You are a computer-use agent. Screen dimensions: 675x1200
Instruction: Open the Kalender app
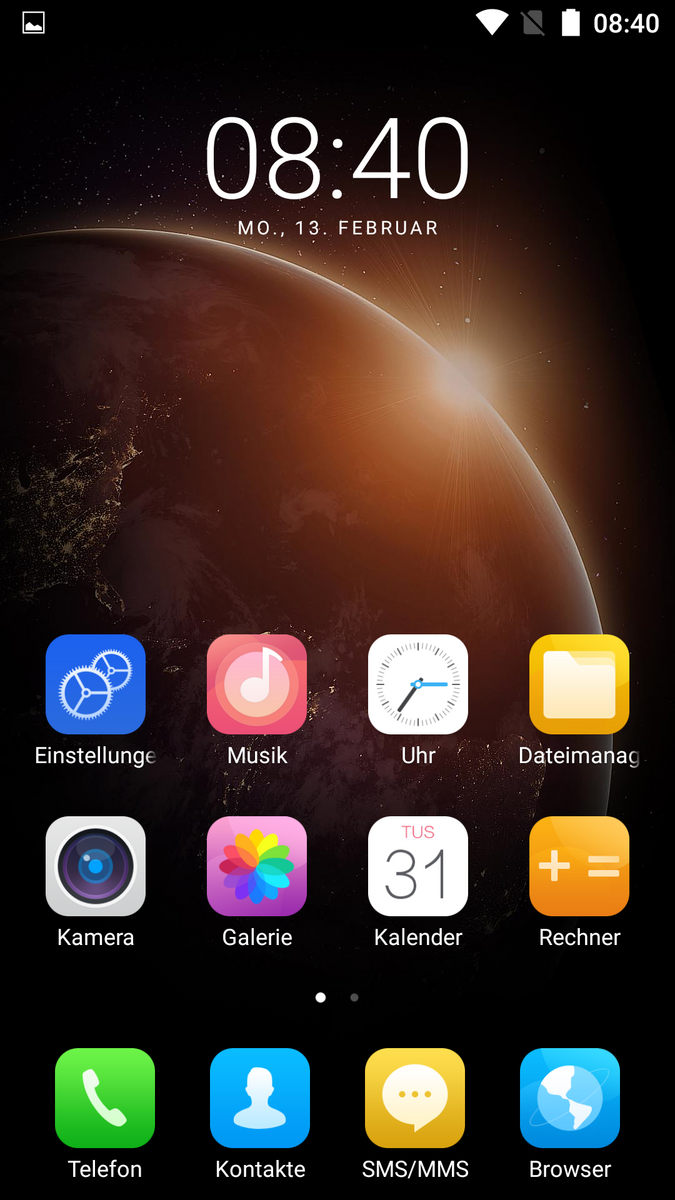tap(418, 866)
